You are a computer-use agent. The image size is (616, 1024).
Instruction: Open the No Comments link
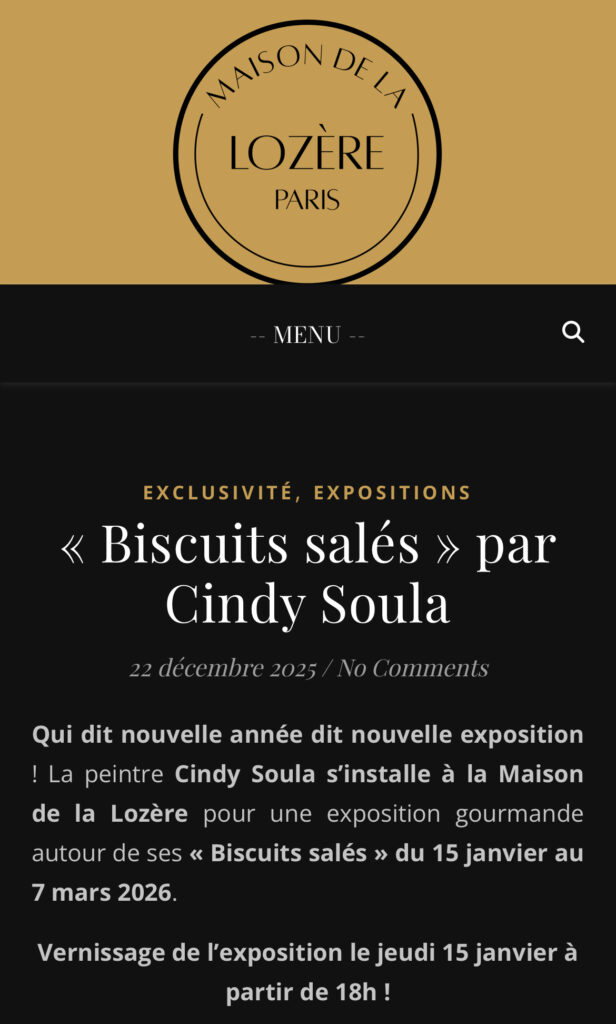coord(413,668)
